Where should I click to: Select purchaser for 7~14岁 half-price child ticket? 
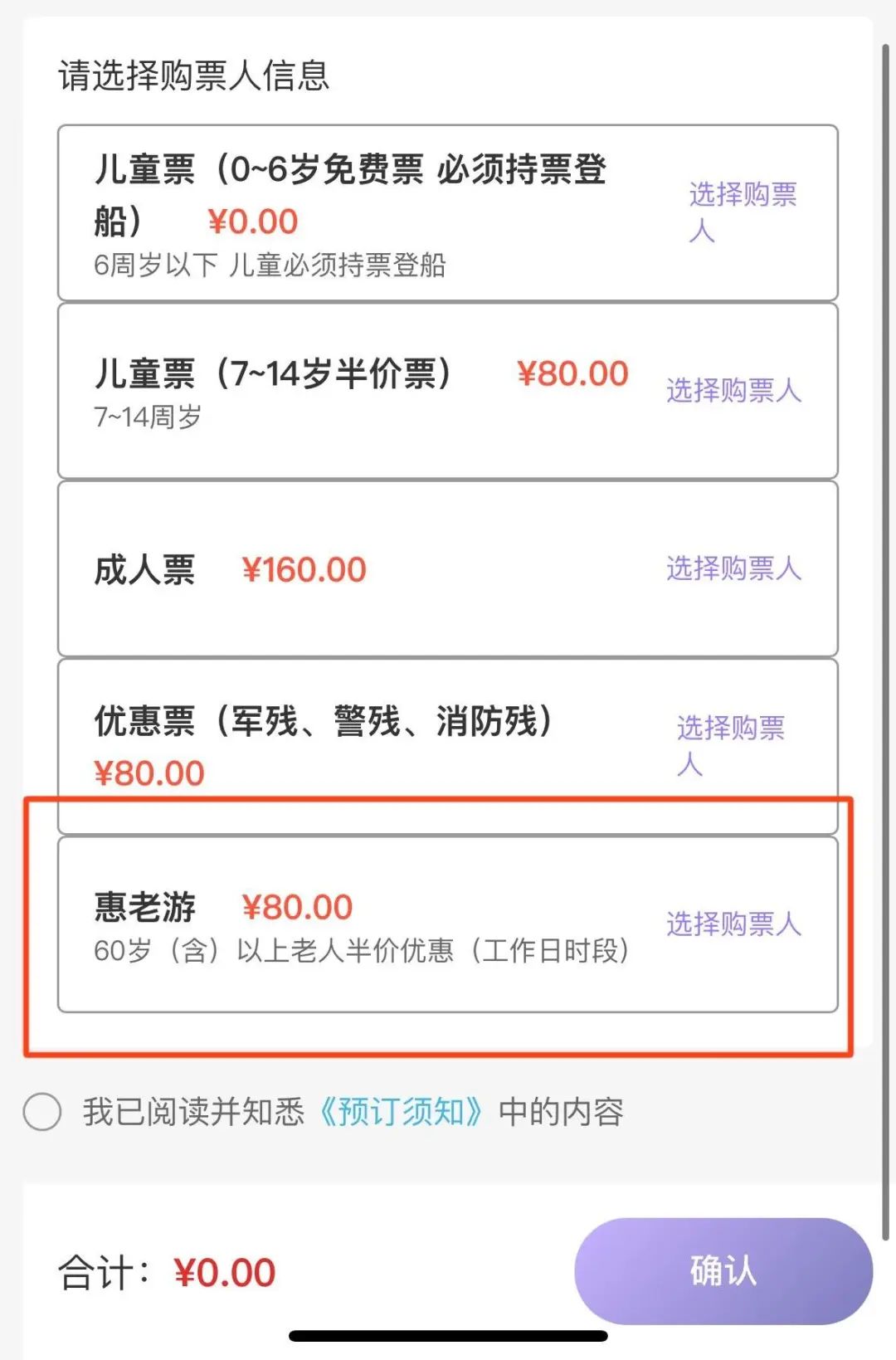(733, 390)
